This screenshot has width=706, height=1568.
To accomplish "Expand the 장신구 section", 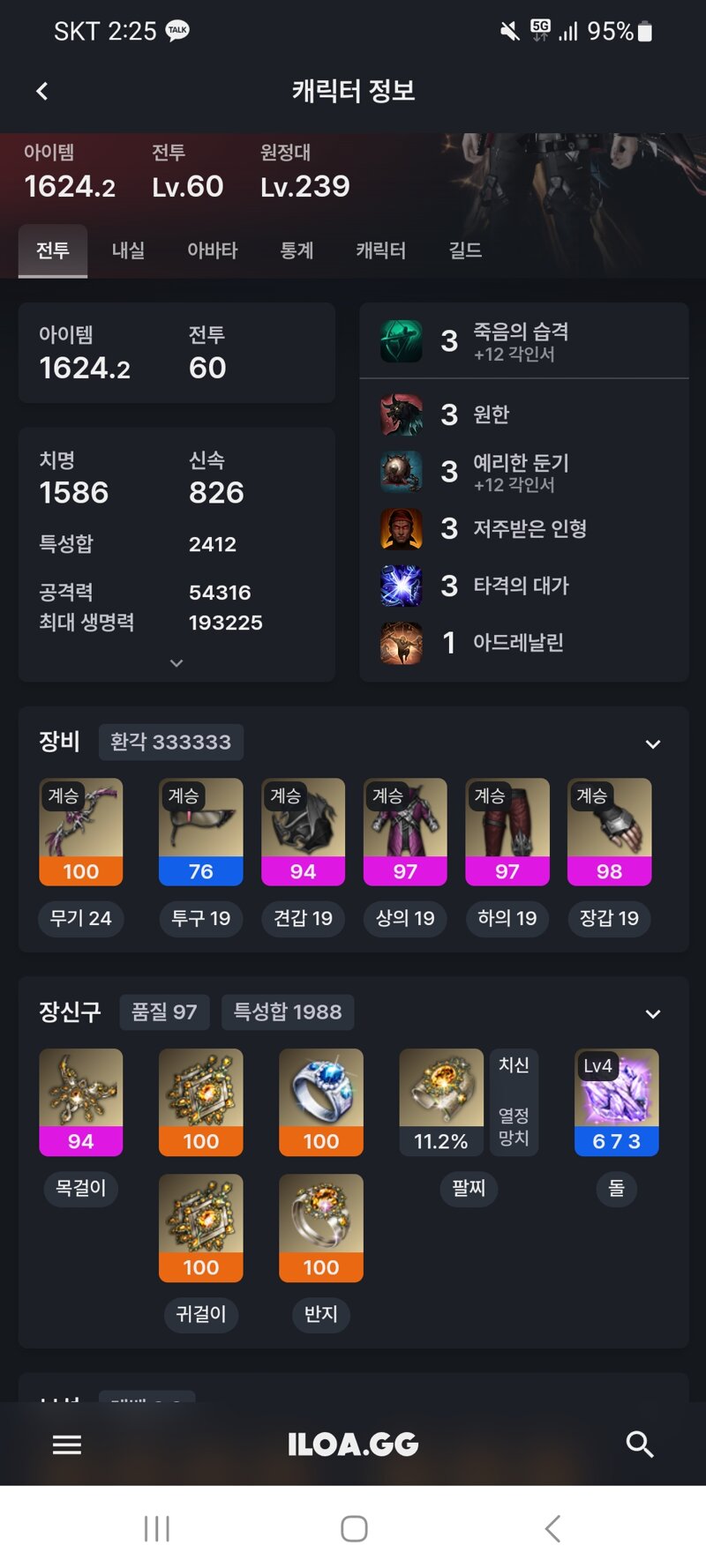I will [652, 1013].
